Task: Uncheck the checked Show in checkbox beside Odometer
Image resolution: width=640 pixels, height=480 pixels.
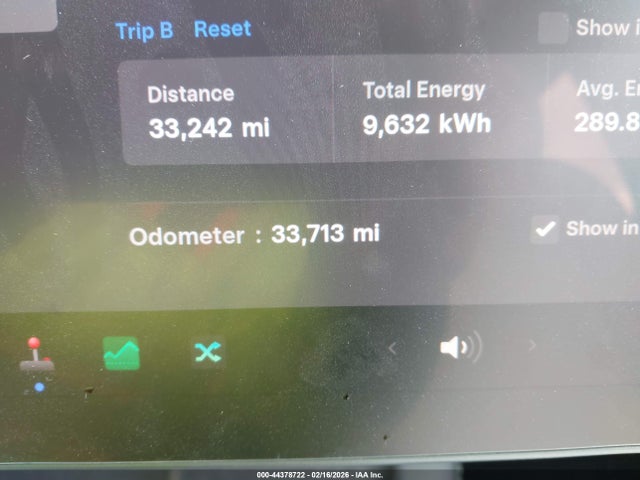Action: (545, 230)
